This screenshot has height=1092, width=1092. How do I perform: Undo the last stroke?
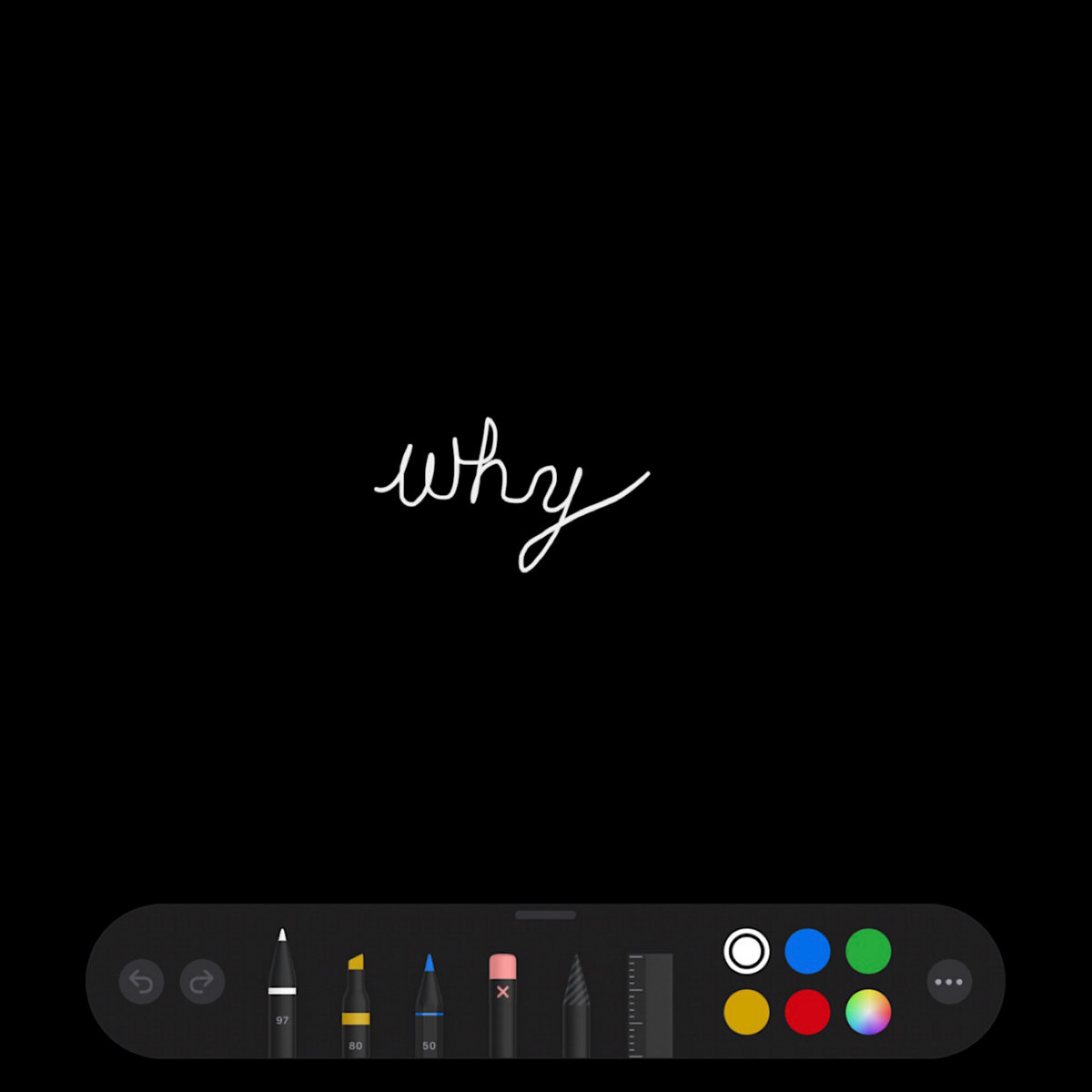point(141,982)
